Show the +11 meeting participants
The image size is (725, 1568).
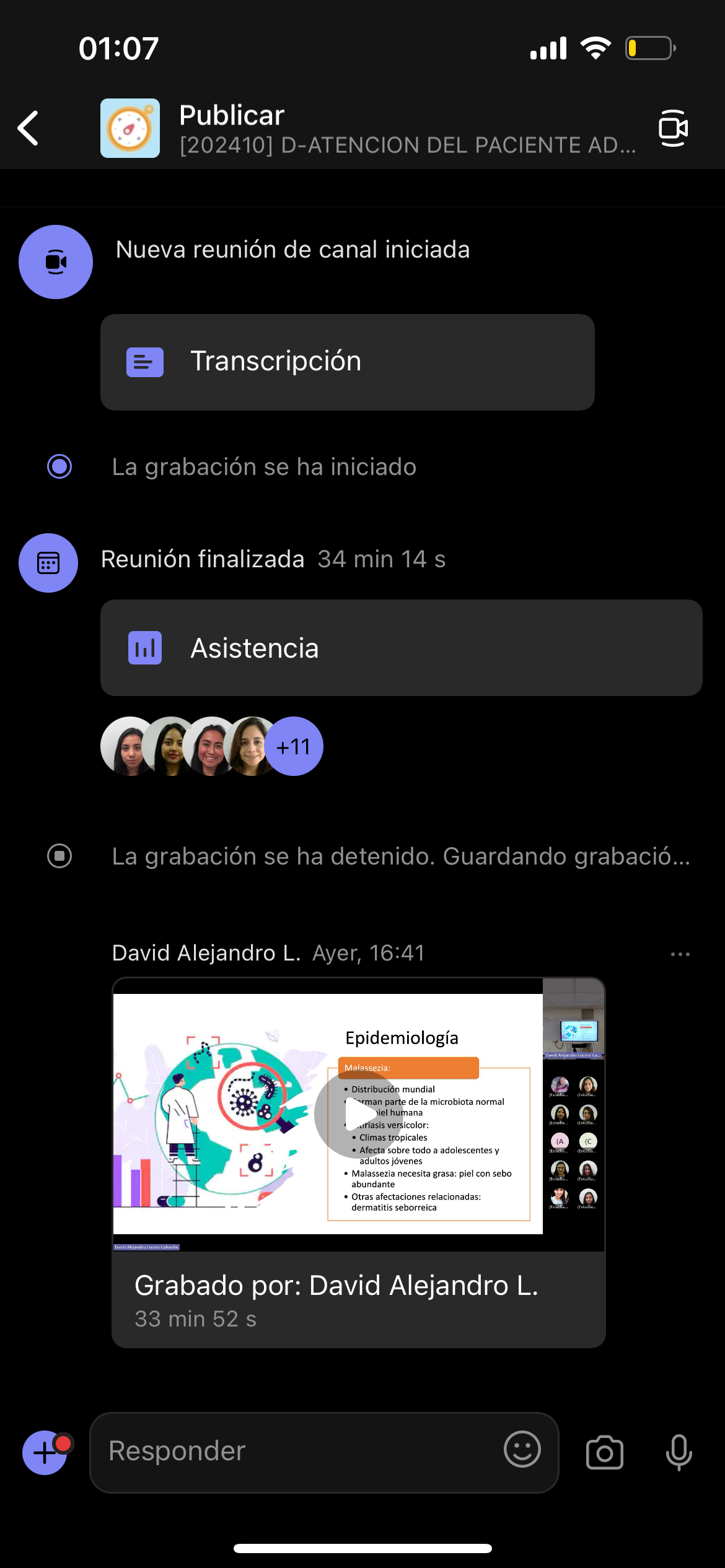[x=294, y=746]
